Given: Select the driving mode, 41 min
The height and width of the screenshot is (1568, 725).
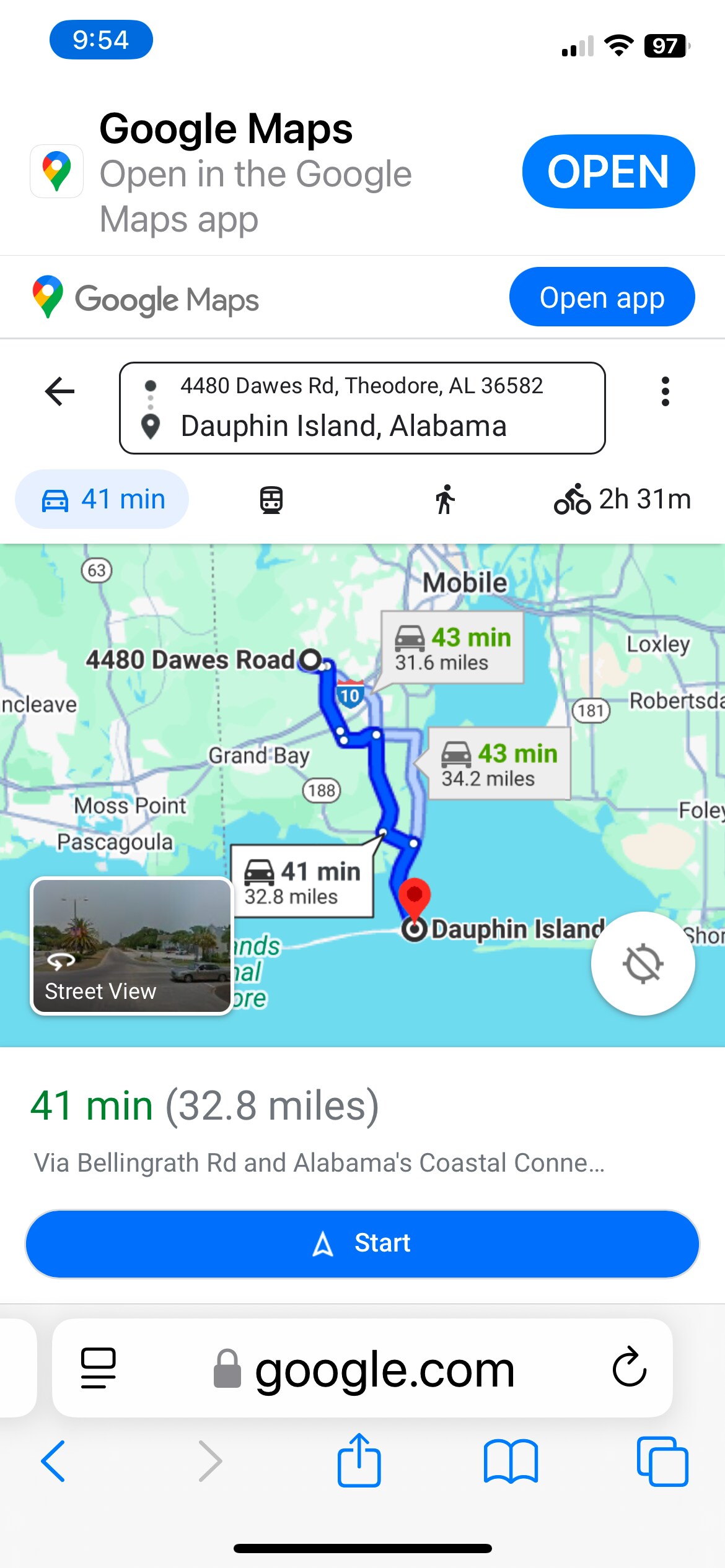Looking at the screenshot, I should [102, 499].
